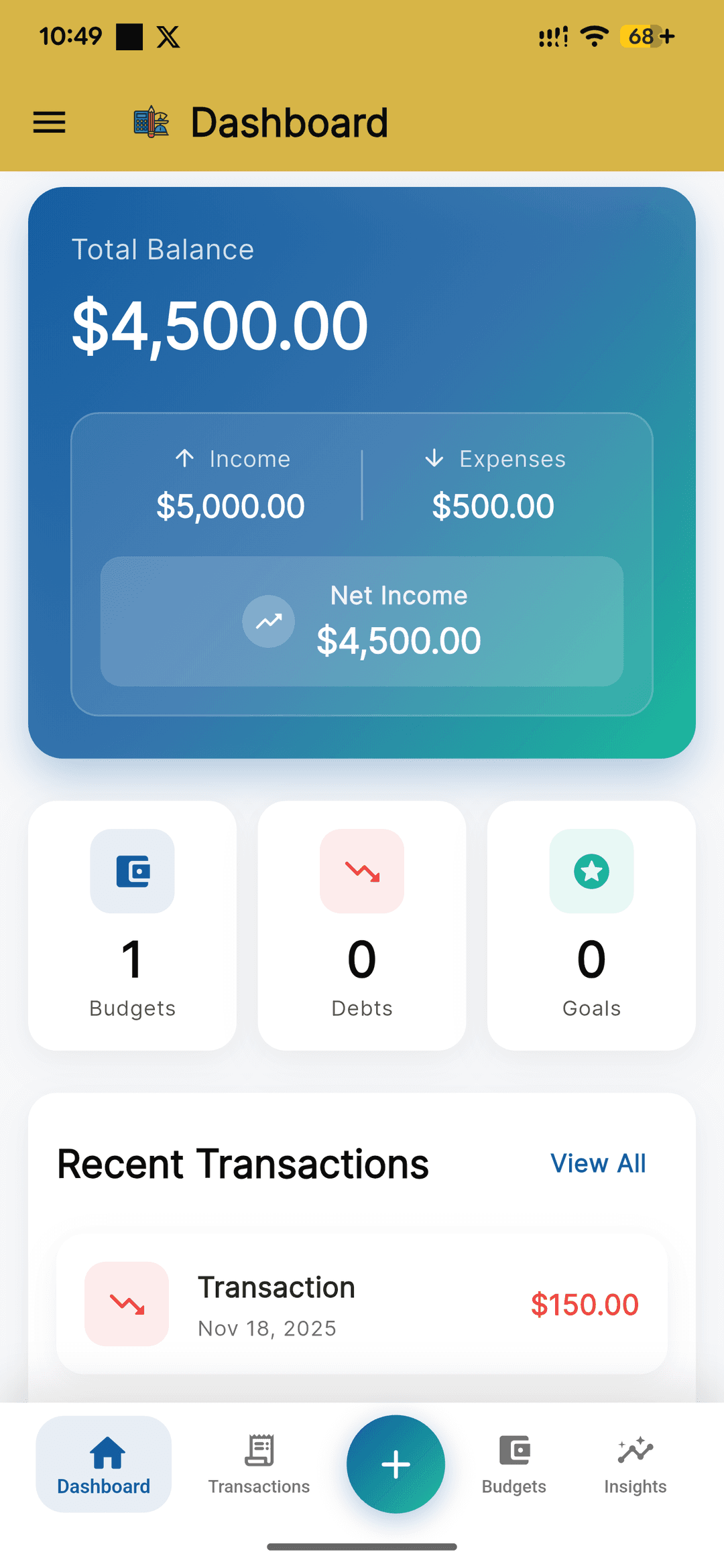The height and width of the screenshot is (1568, 724).
Task: Open the navigation drawer menu
Action: pos(48,122)
